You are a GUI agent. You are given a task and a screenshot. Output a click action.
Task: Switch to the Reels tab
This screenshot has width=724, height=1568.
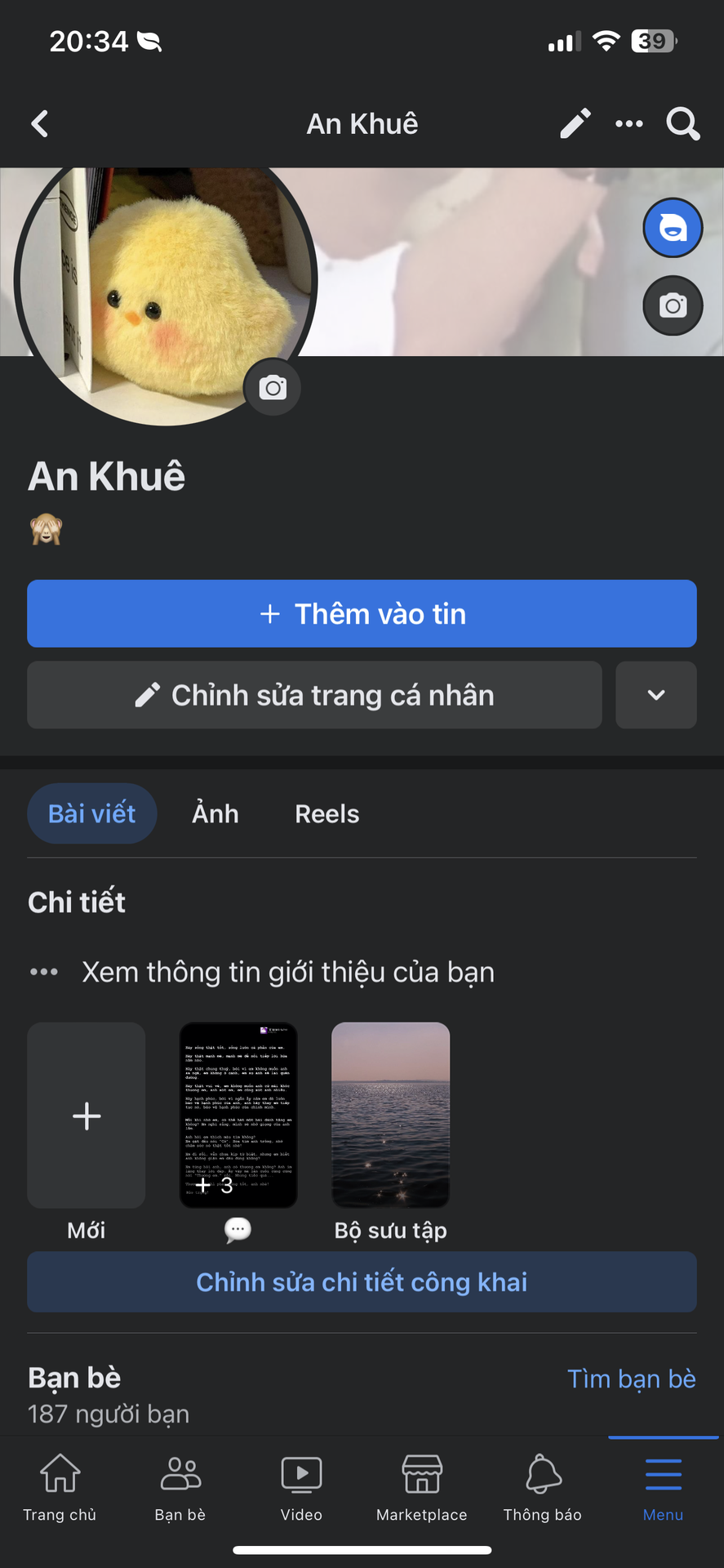pos(326,814)
